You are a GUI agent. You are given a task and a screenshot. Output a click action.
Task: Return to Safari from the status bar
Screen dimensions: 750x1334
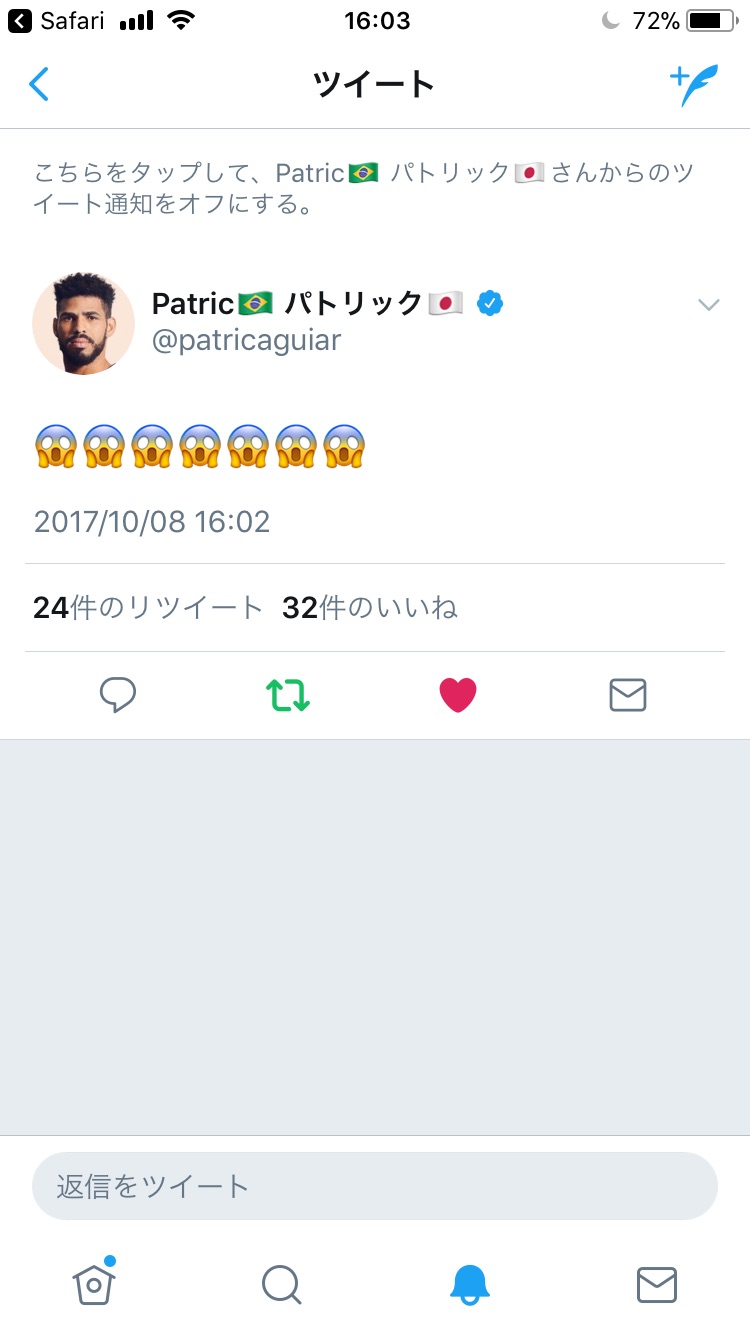pos(56,20)
